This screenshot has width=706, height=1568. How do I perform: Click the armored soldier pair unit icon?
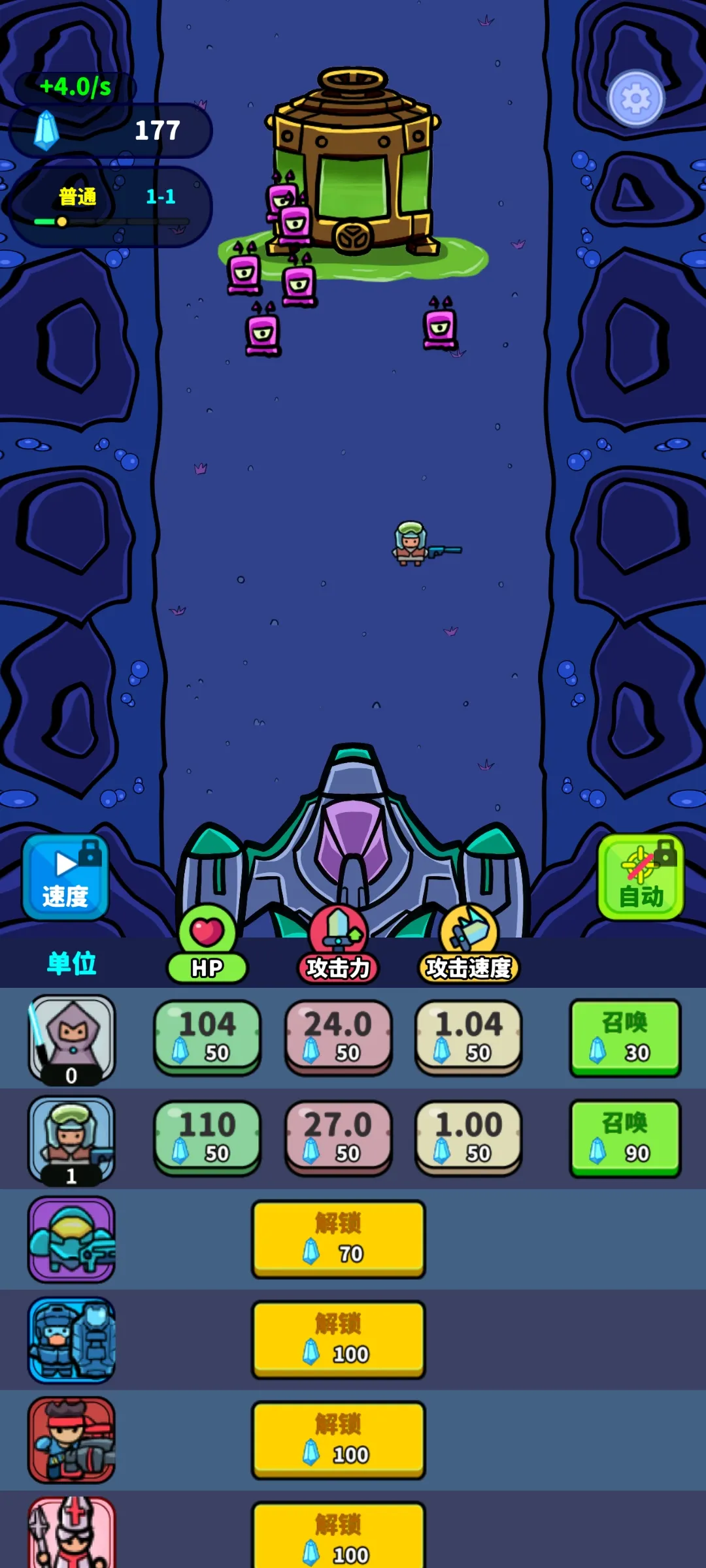(71, 1339)
